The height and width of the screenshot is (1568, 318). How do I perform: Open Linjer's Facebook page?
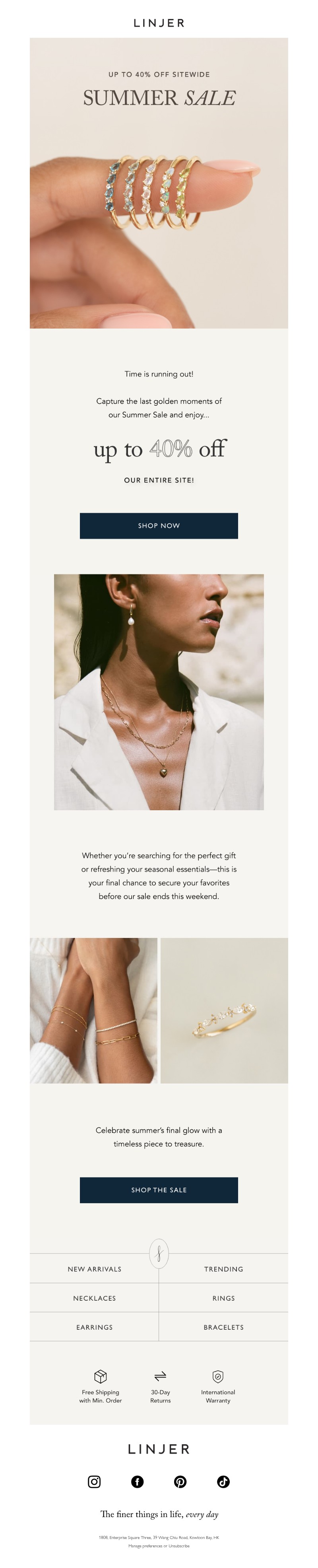pos(138,1482)
